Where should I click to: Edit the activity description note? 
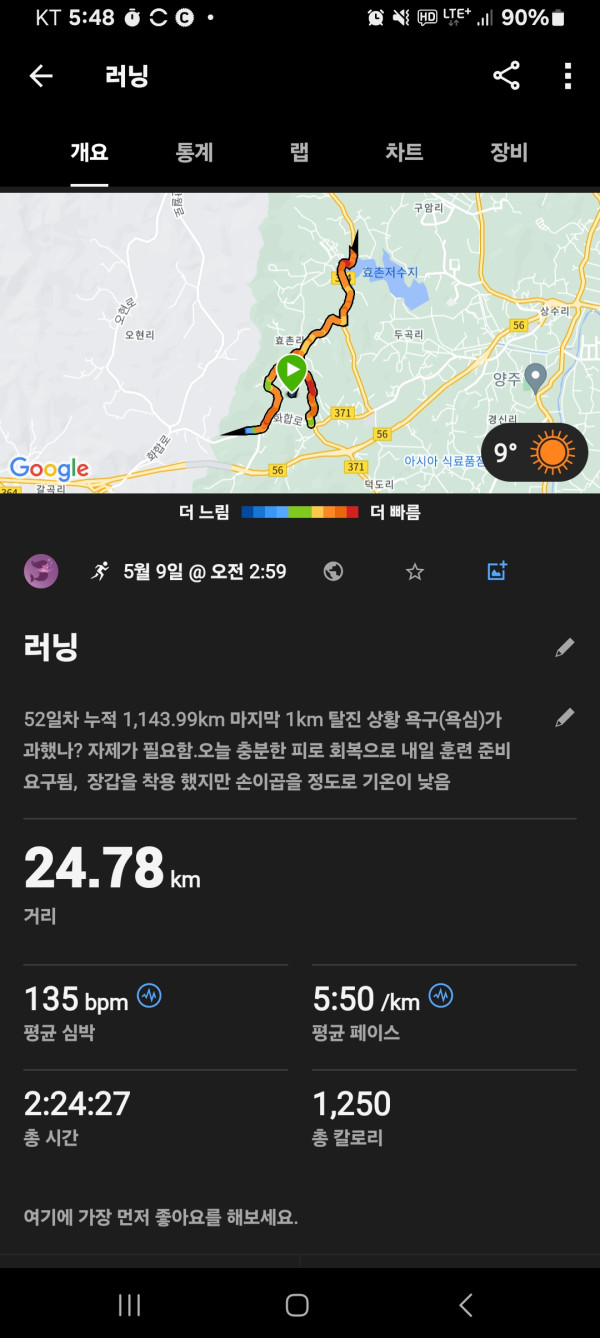565,718
